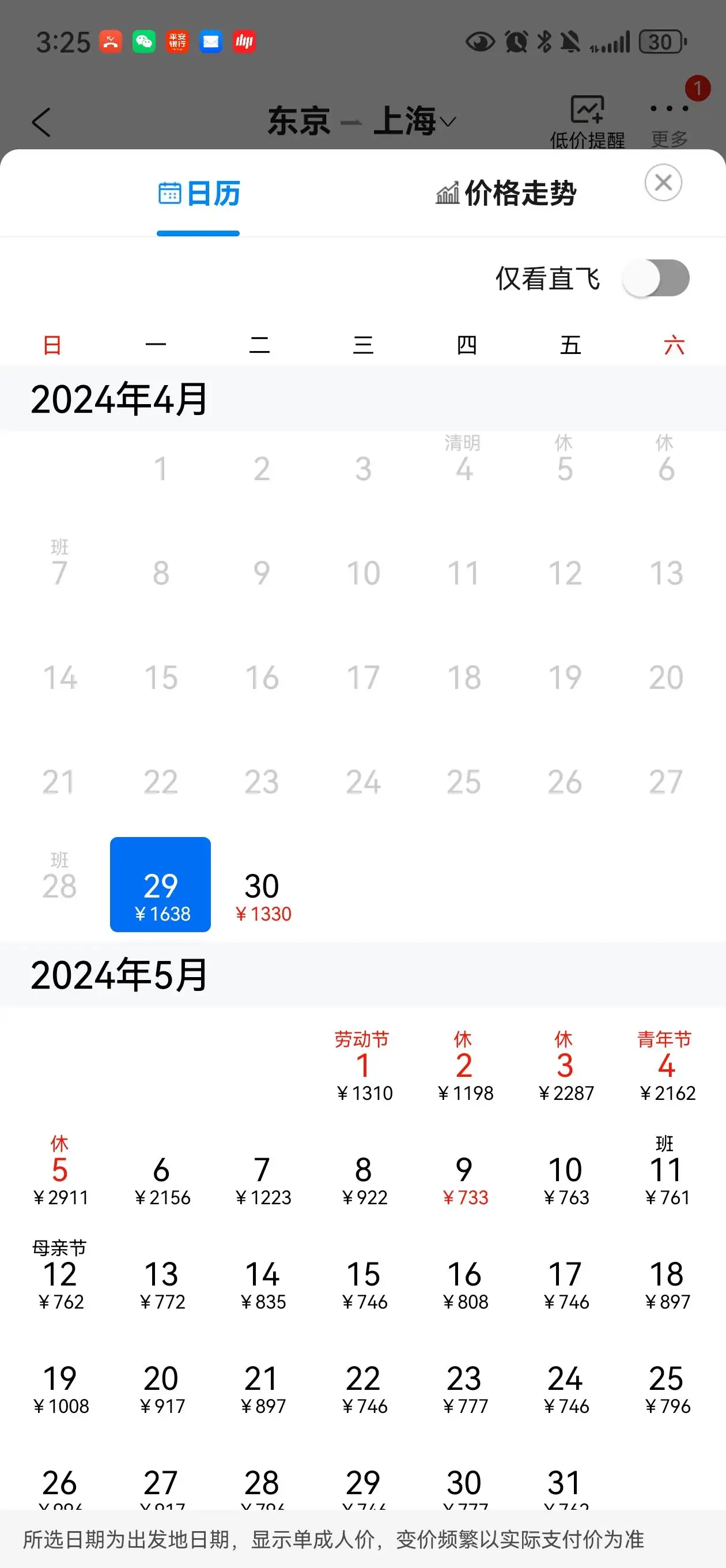
Task: Enable the 仅看直飞 switch
Action: pos(655,278)
